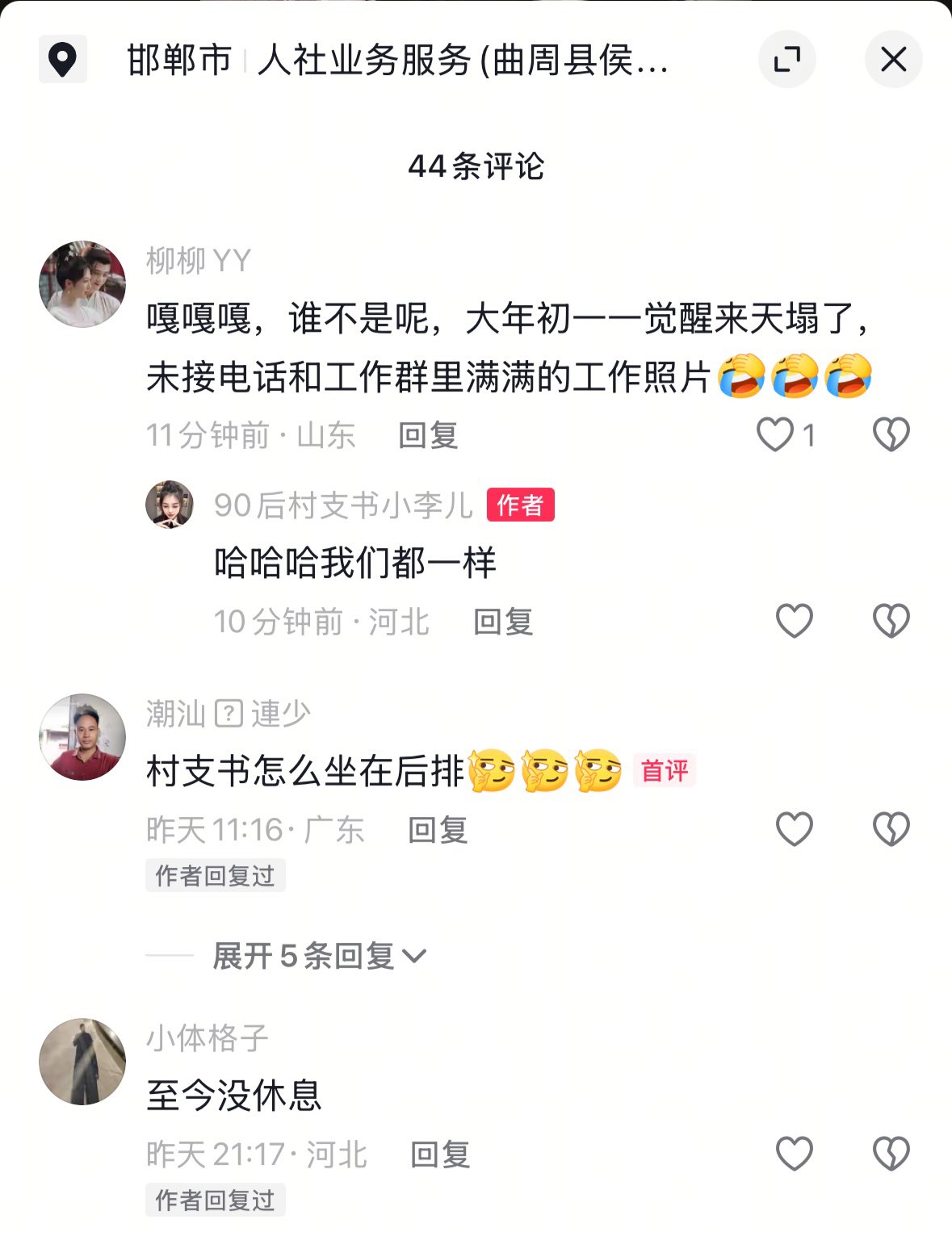This screenshot has height=1236, width=952.
Task: Like 潮汕連少's comment about 后排
Action: click(x=794, y=829)
